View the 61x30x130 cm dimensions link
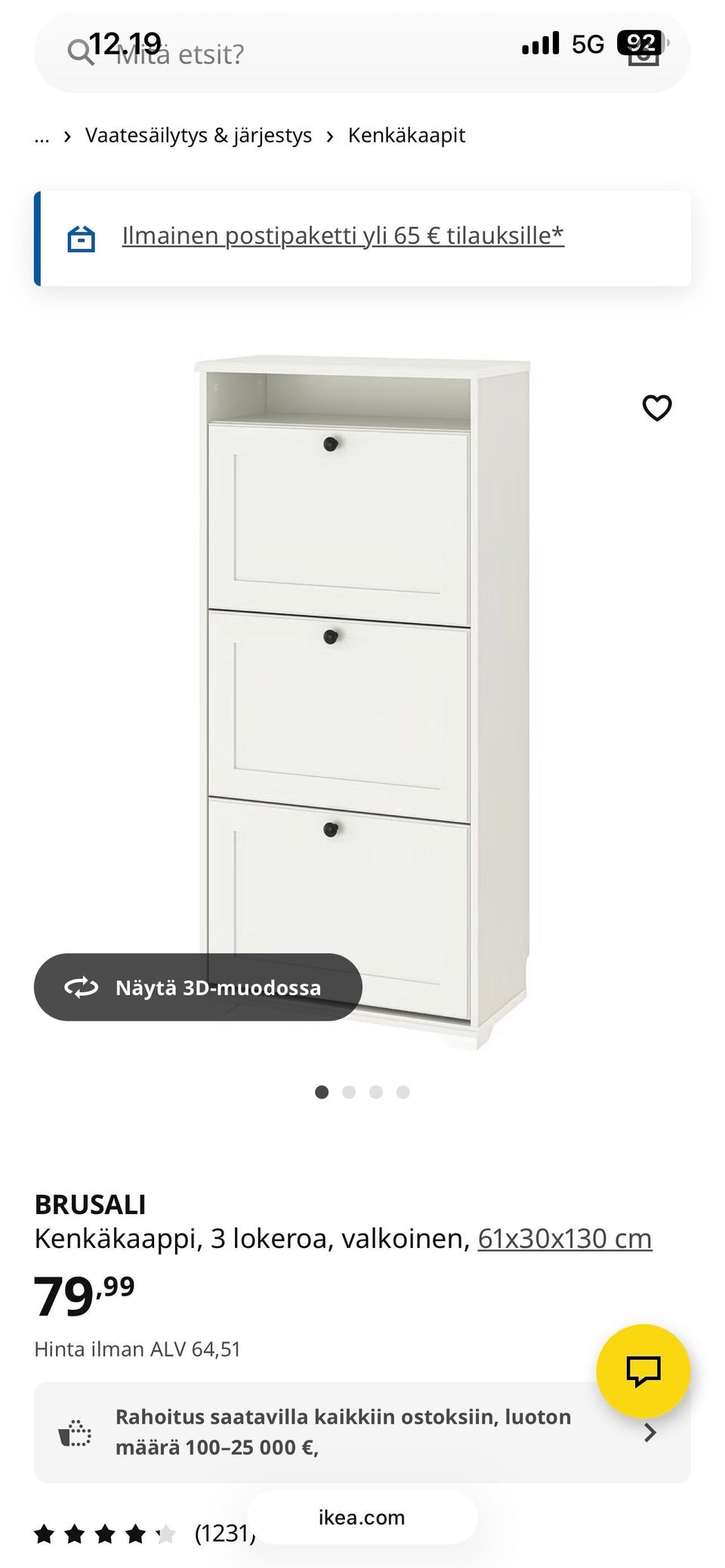This screenshot has width=725, height=1568. tap(565, 1239)
